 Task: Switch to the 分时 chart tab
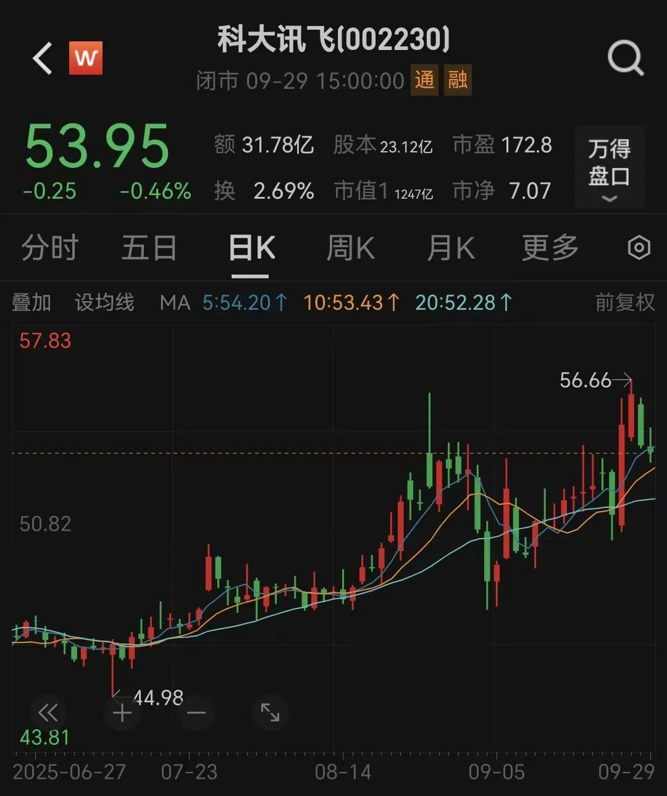tap(49, 248)
